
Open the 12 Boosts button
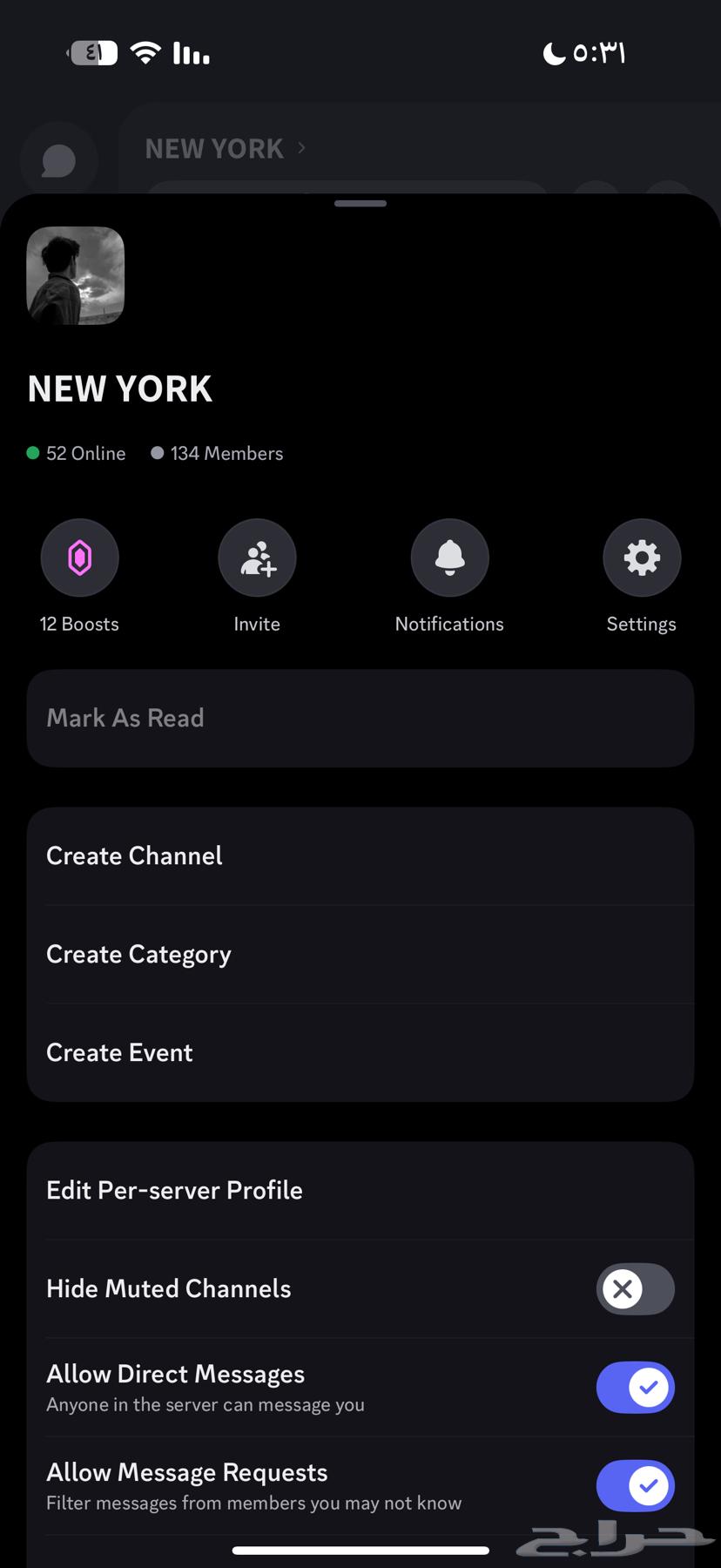tap(79, 558)
